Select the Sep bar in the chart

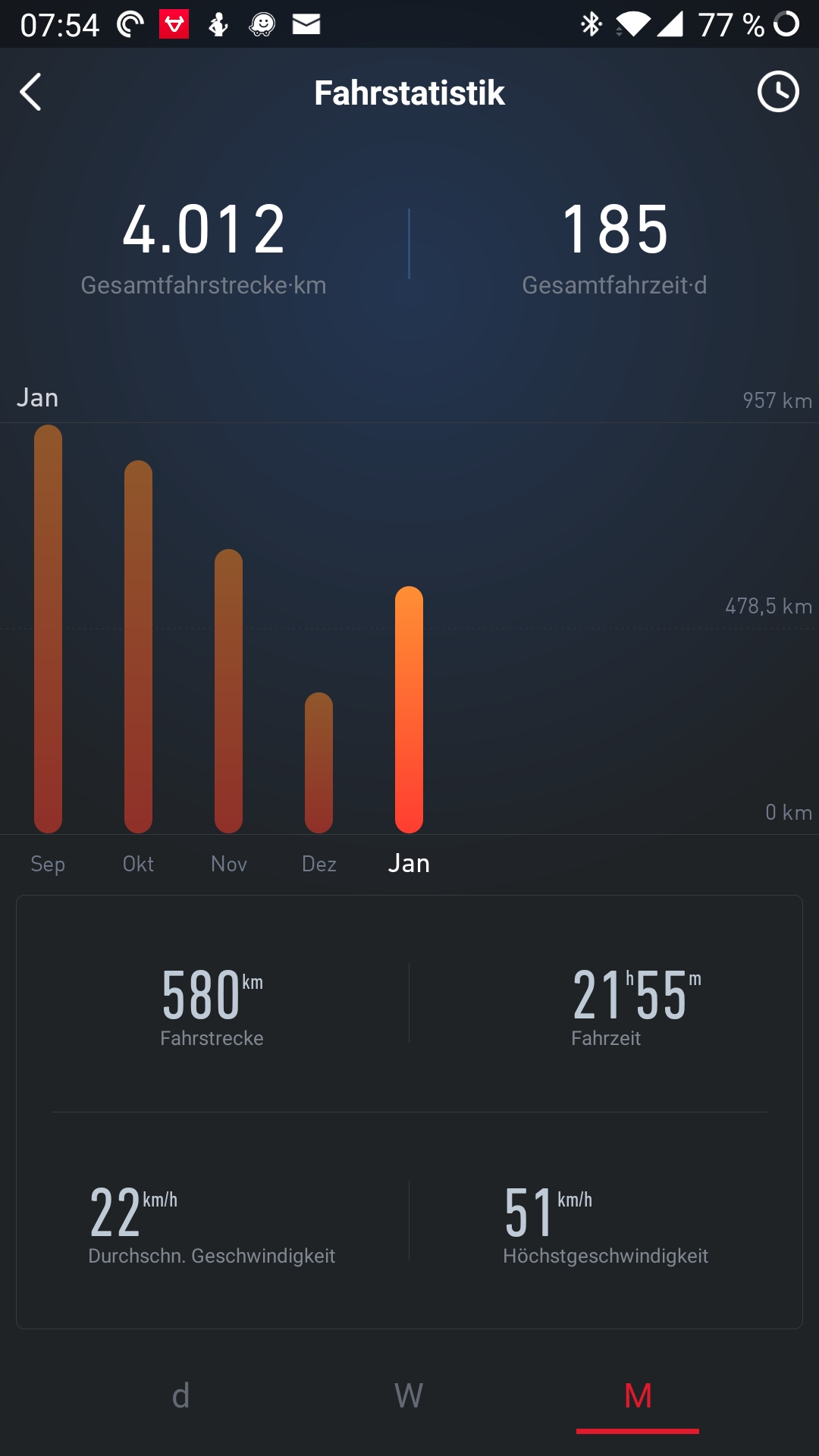click(48, 629)
